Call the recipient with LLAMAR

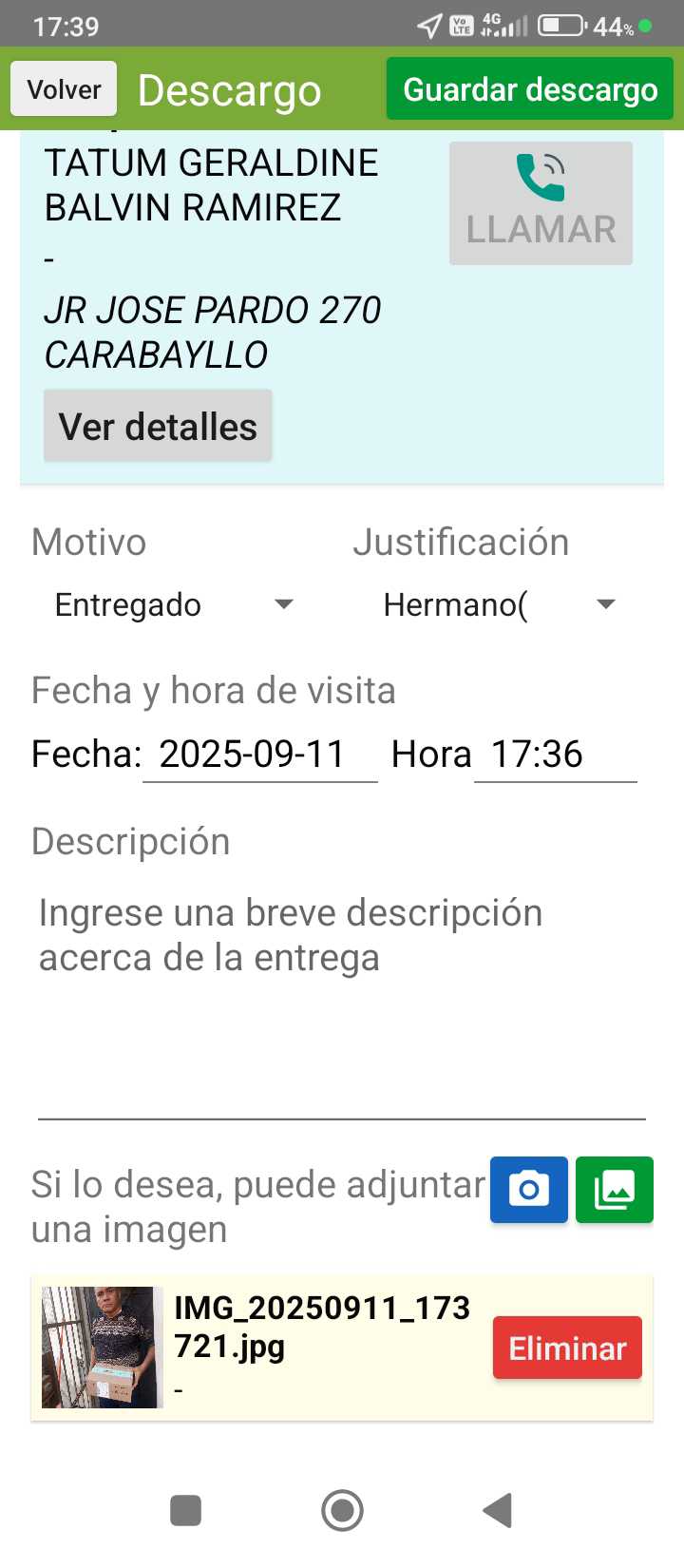pos(541,203)
